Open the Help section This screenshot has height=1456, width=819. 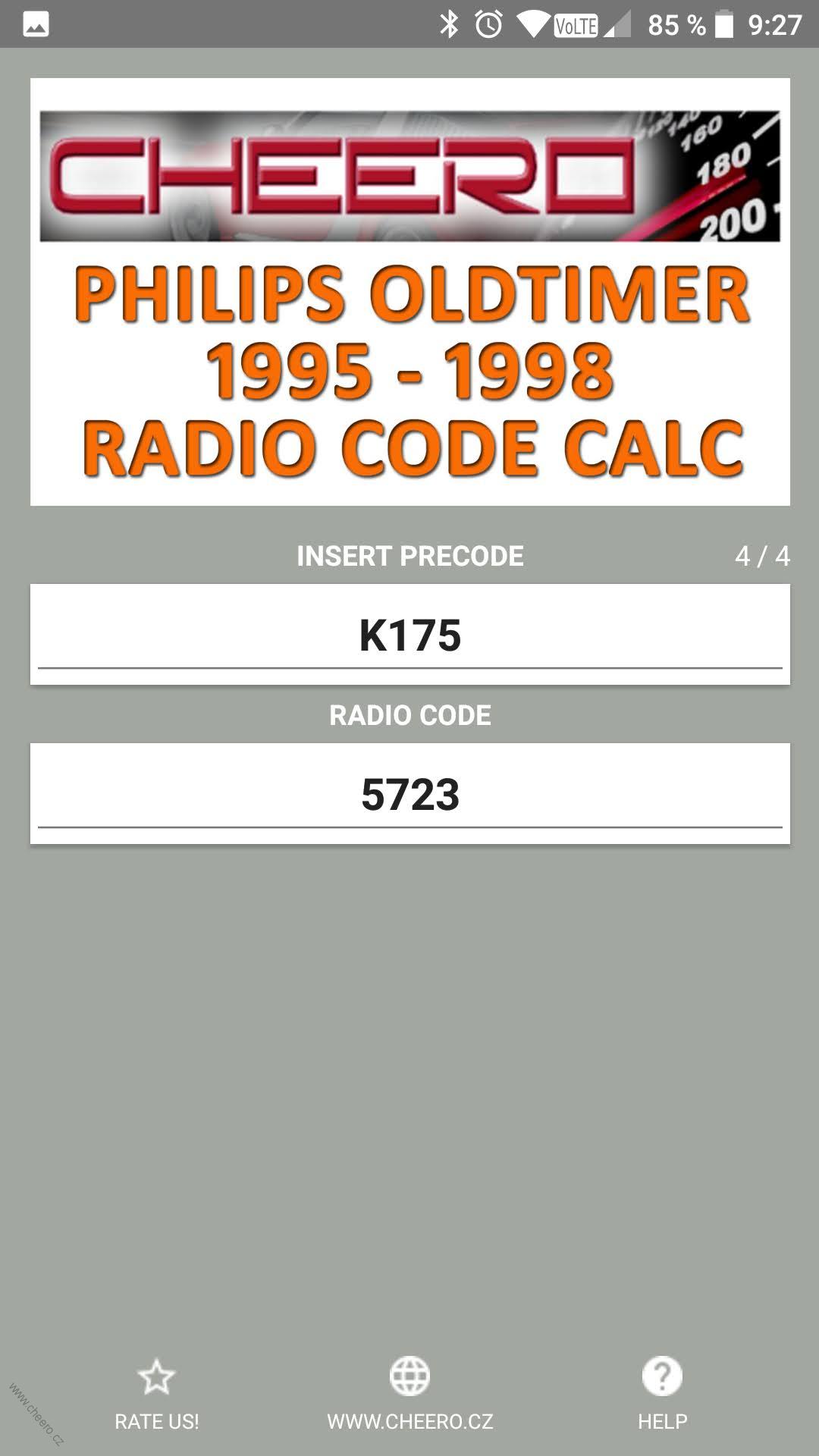[662, 1394]
